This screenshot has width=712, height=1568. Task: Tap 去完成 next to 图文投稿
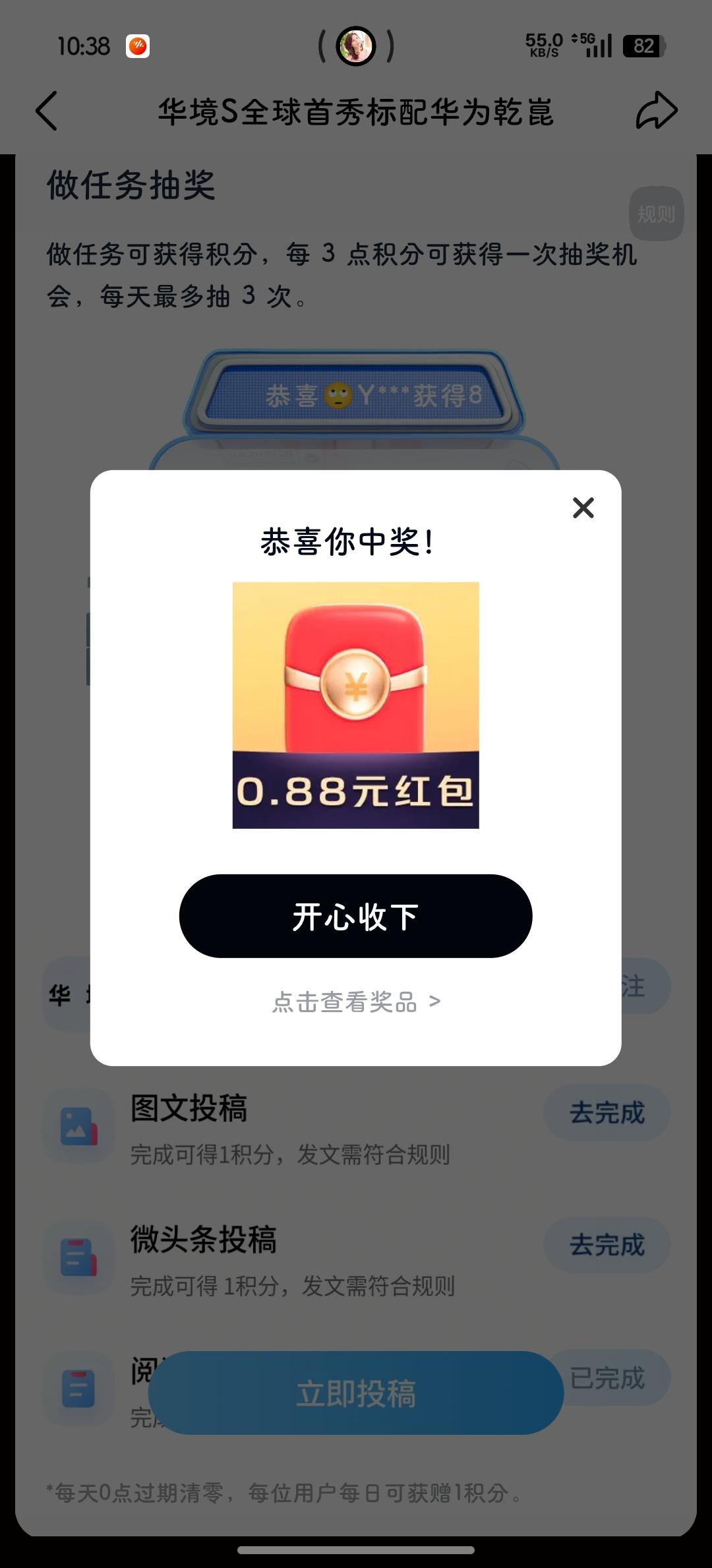pyautogui.click(x=607, y=1112)
